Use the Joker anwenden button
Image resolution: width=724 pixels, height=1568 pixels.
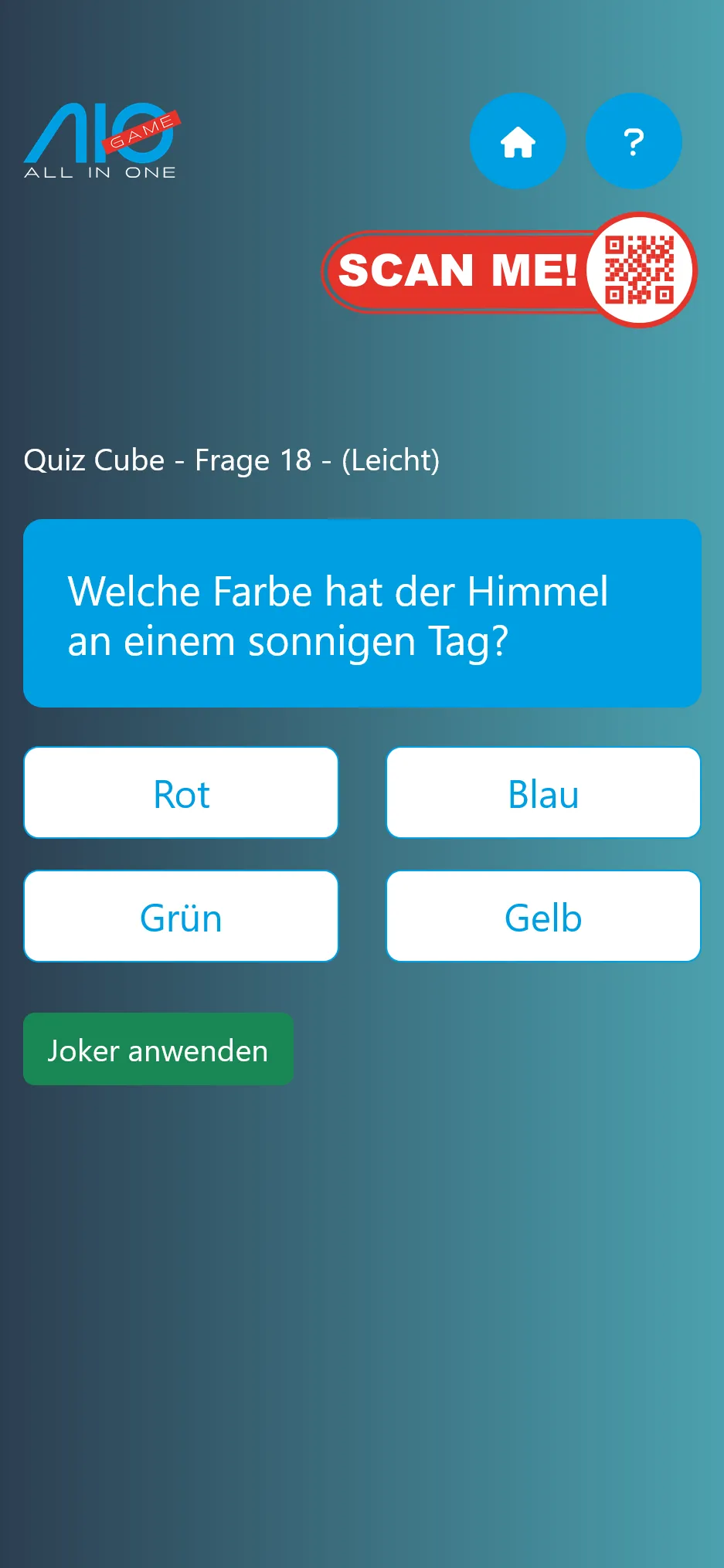158,1049
